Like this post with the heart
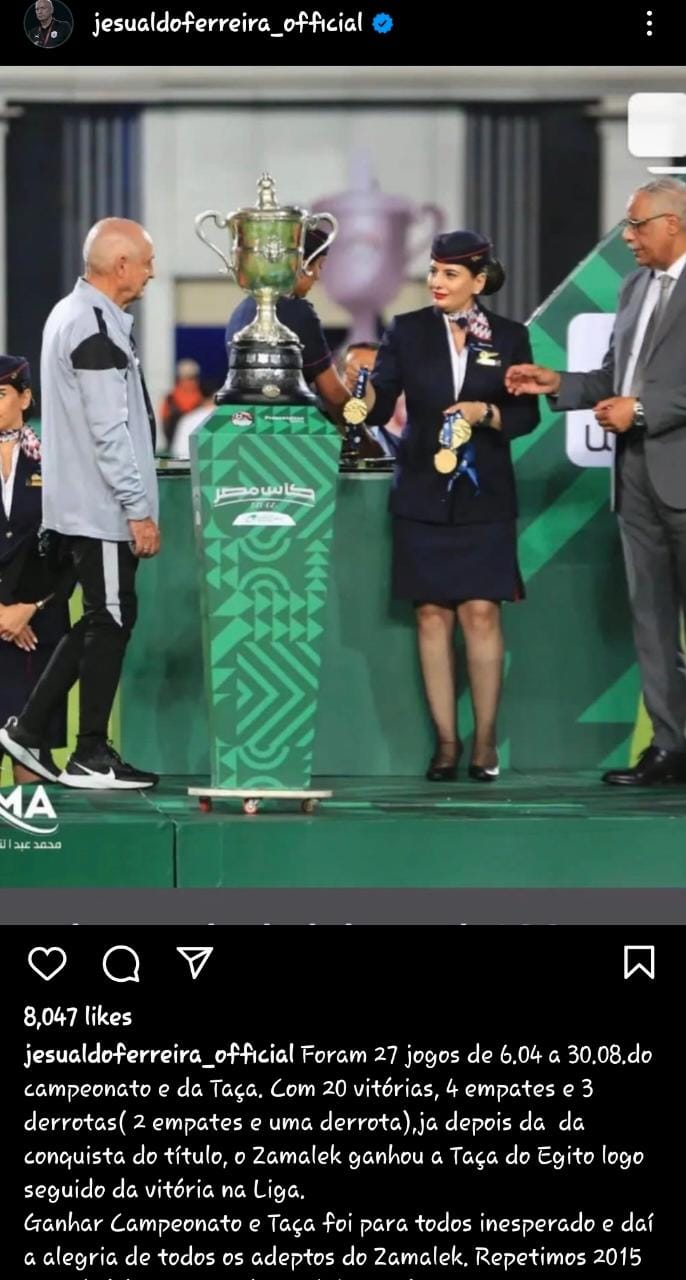The image size is (686, 1280). [47, 963]
